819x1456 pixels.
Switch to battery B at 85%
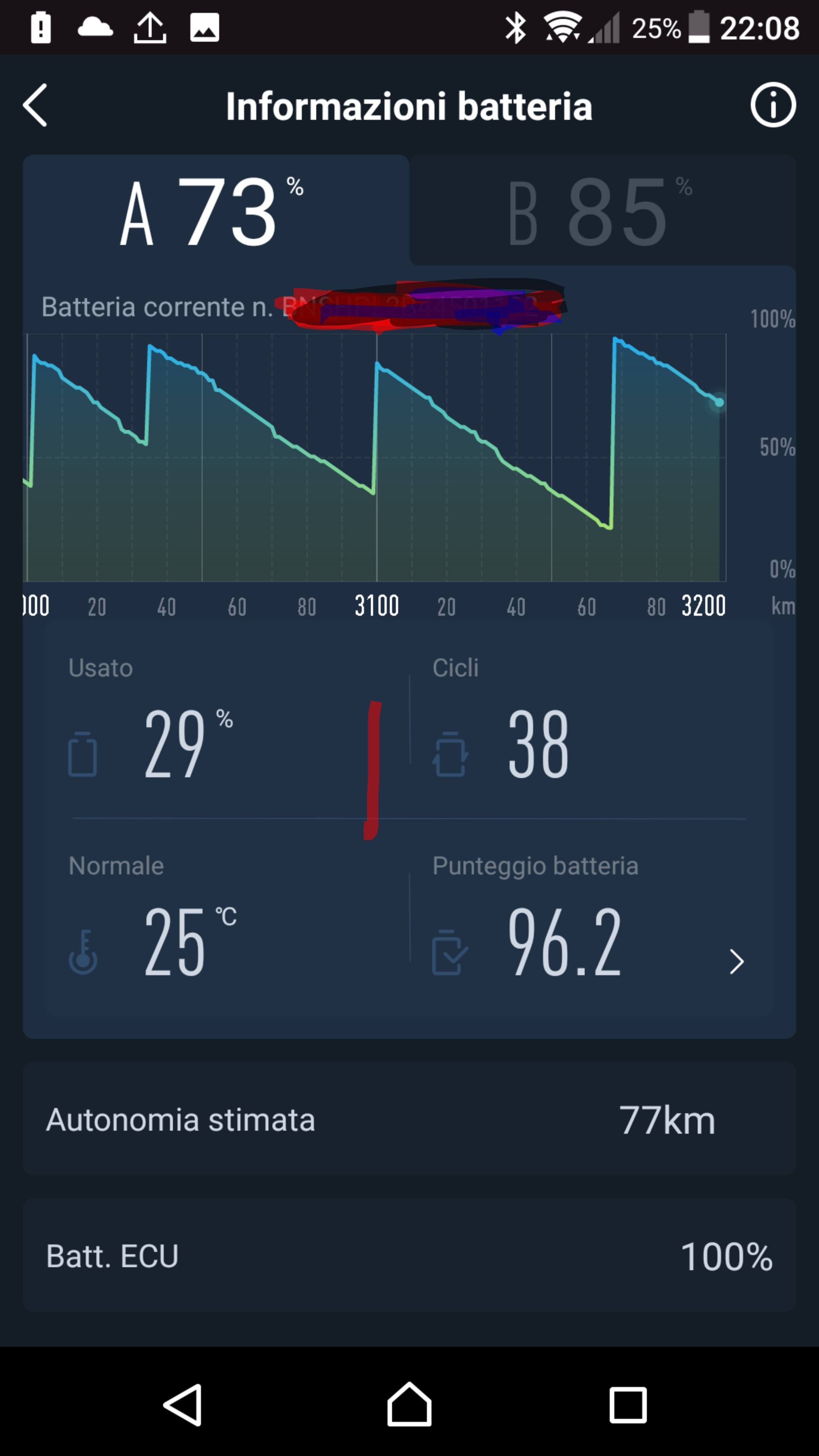point(602,210)
